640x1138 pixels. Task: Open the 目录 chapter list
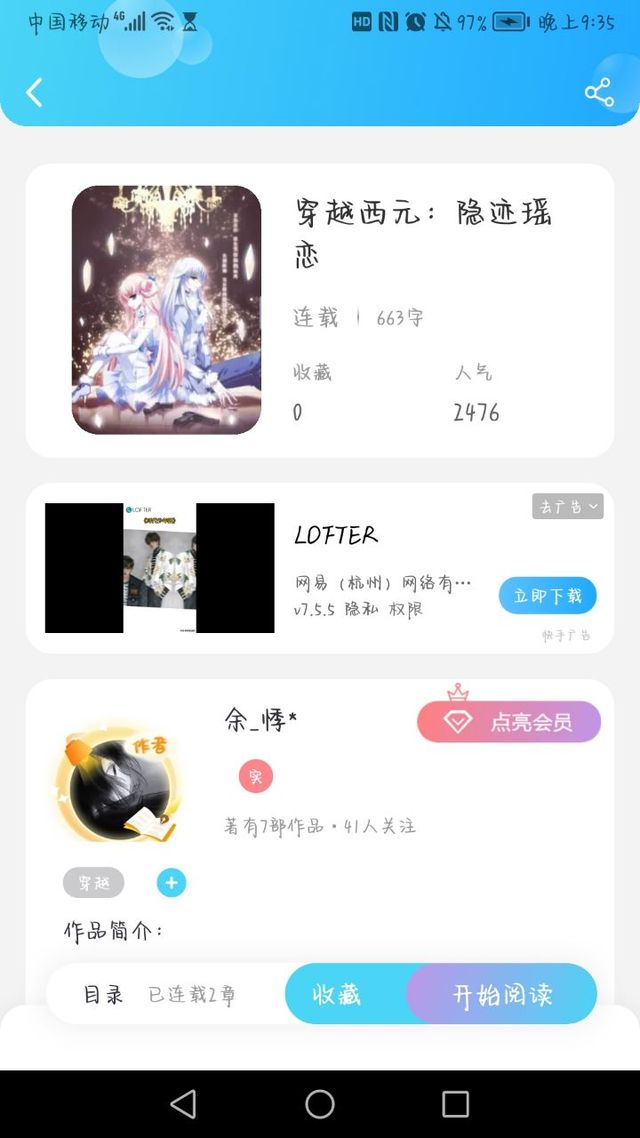[103, 995]
